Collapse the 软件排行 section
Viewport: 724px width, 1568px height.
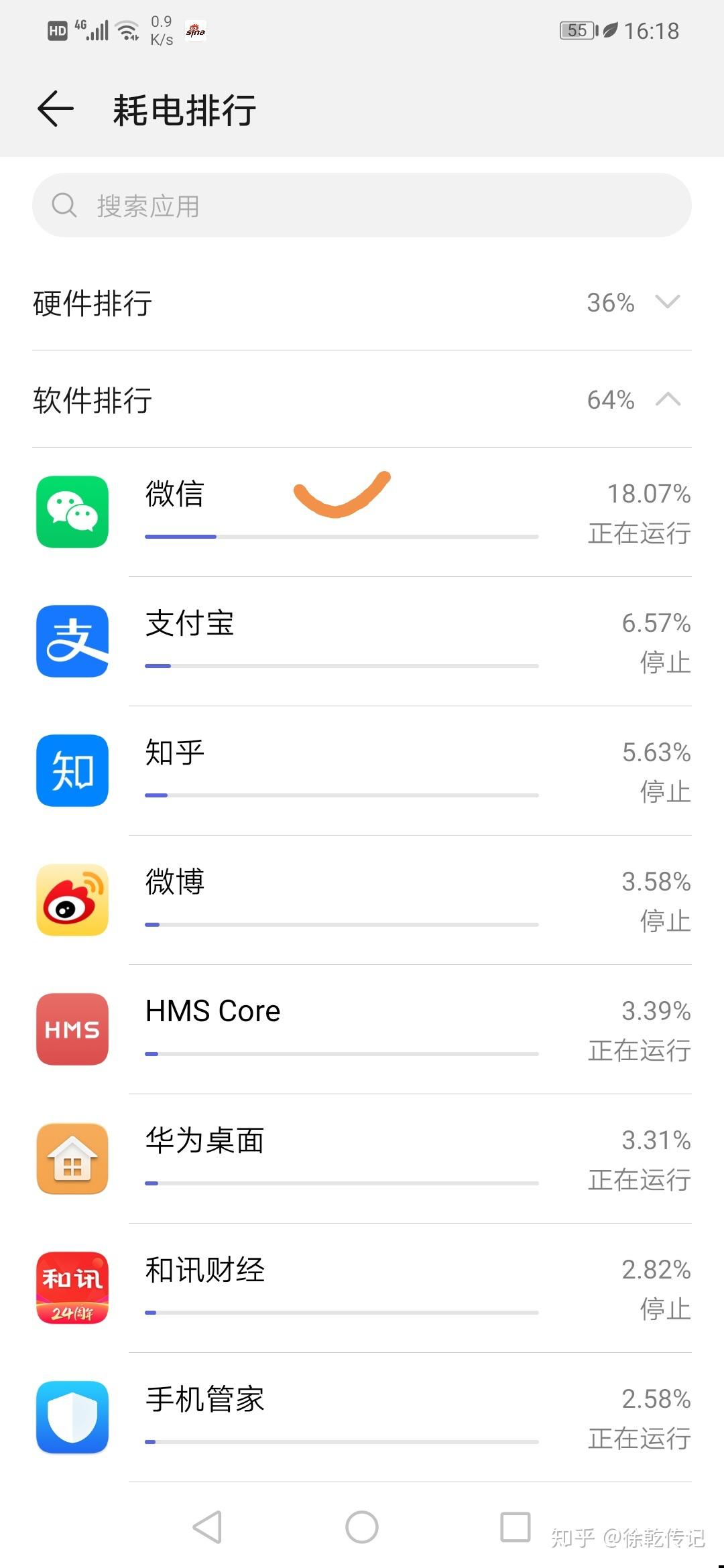(x=668, y=400)
